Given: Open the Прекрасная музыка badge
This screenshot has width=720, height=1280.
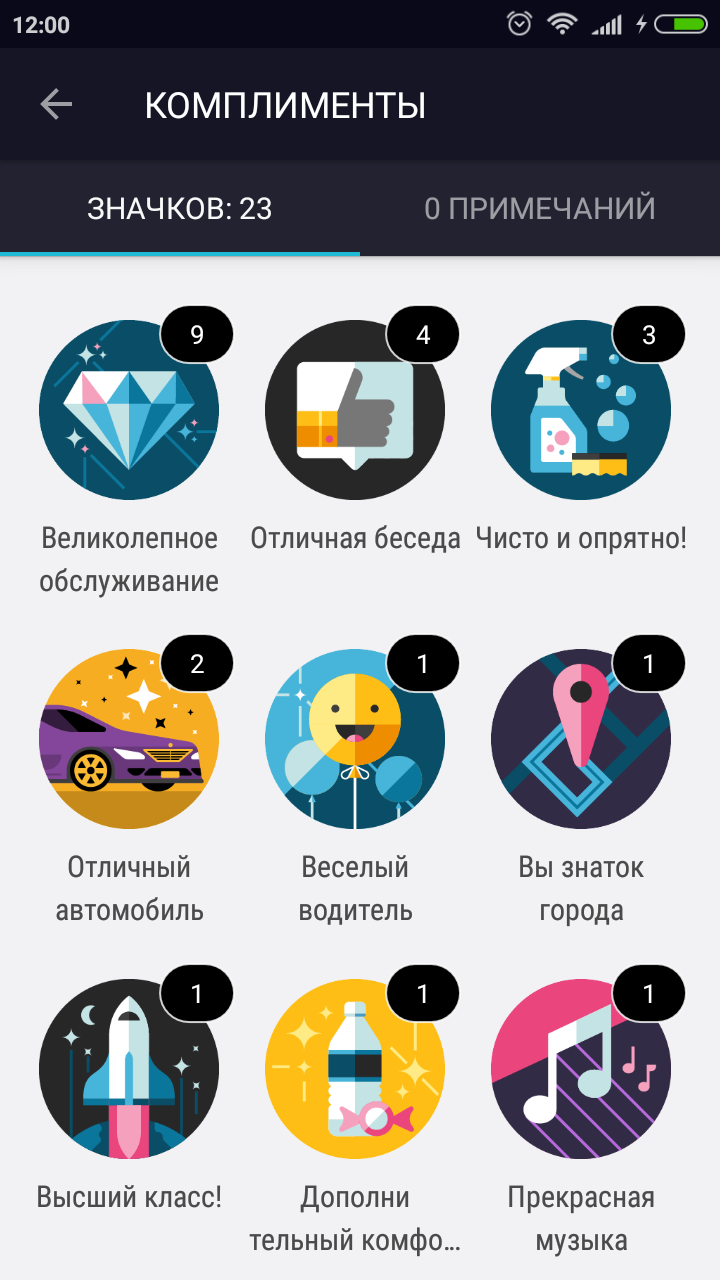Looking at the screenshot, I should tap(581, 1068).
